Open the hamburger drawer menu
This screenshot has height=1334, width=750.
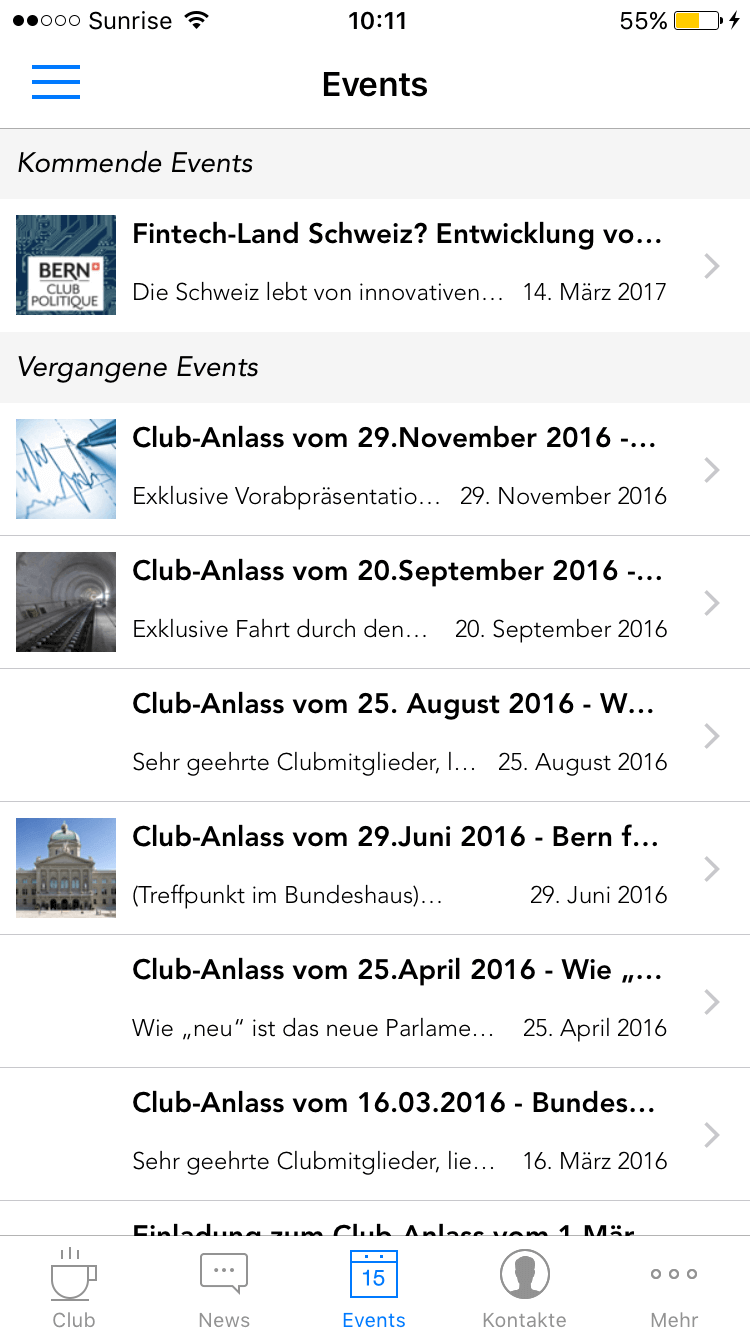tap(56, 82)
